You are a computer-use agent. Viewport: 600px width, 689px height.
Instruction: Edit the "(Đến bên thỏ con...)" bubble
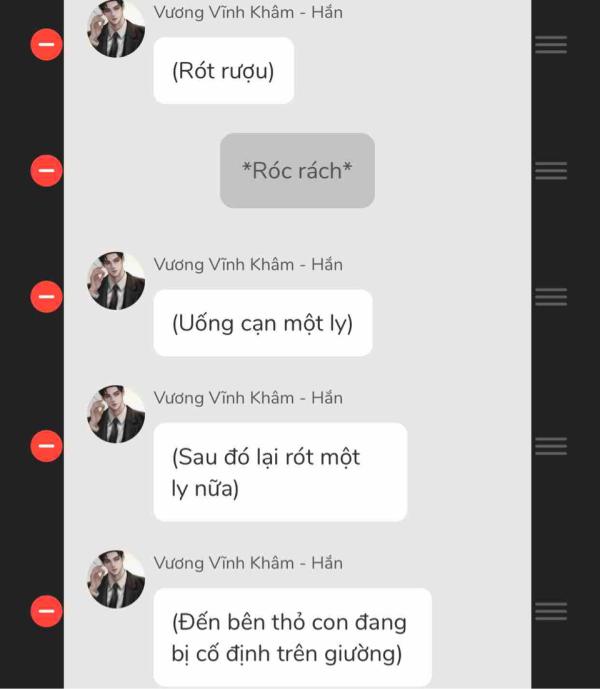(292, 638)
